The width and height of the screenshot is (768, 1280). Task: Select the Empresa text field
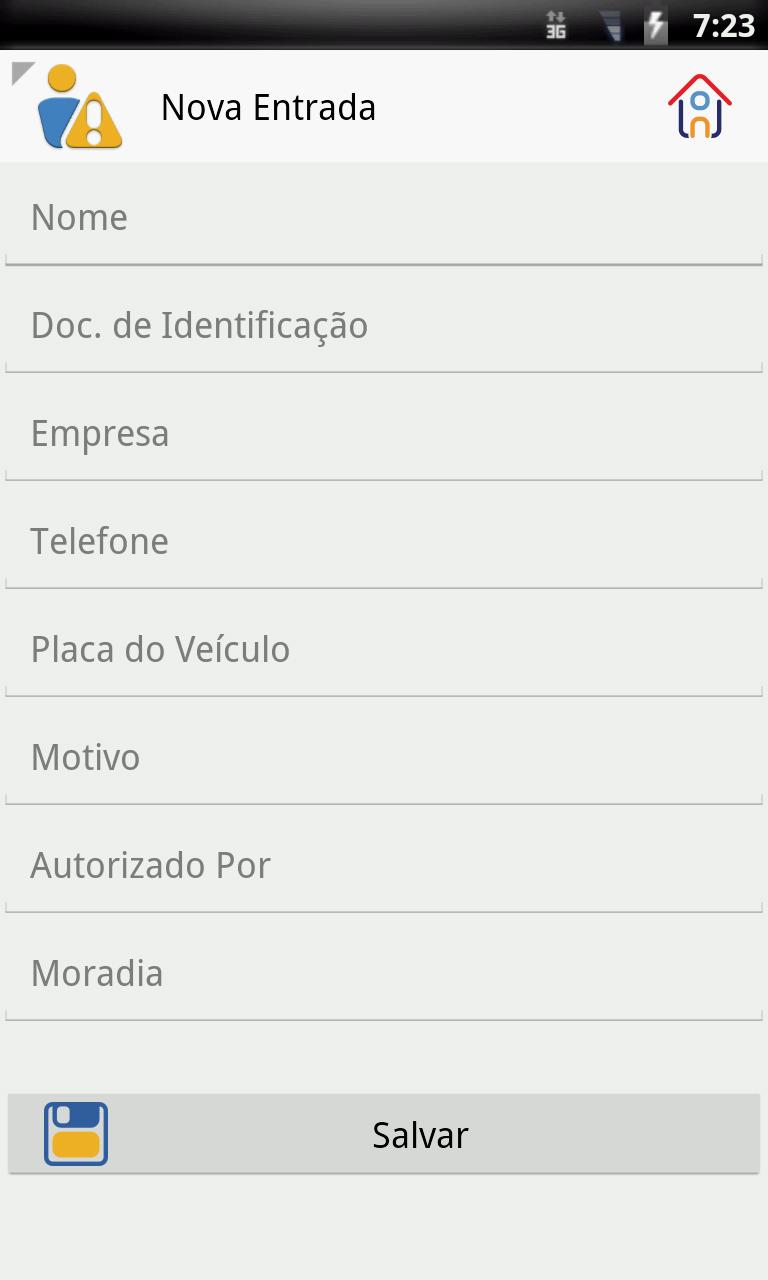(x=384, y=434)
